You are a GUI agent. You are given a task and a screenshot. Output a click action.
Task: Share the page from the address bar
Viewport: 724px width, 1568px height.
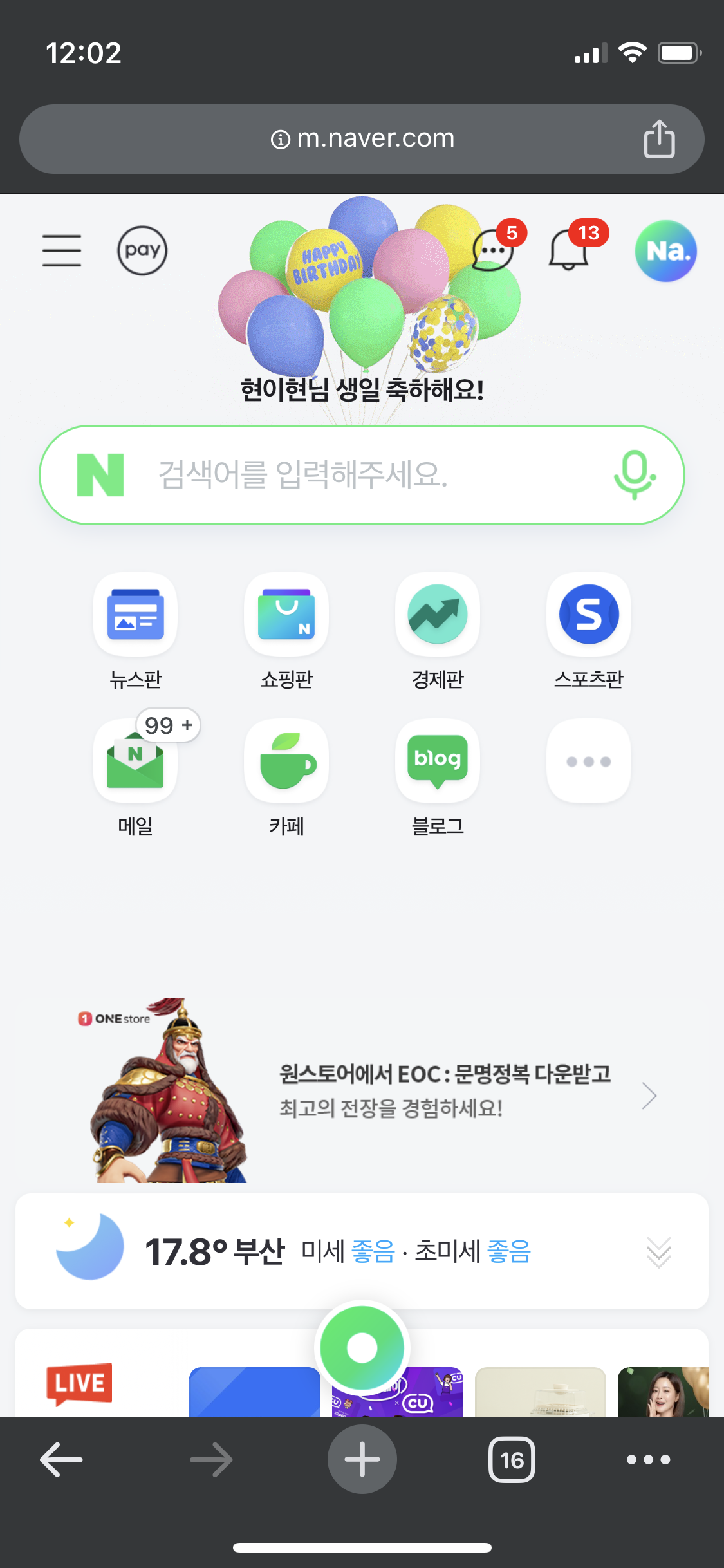click(x=660, y=138)
